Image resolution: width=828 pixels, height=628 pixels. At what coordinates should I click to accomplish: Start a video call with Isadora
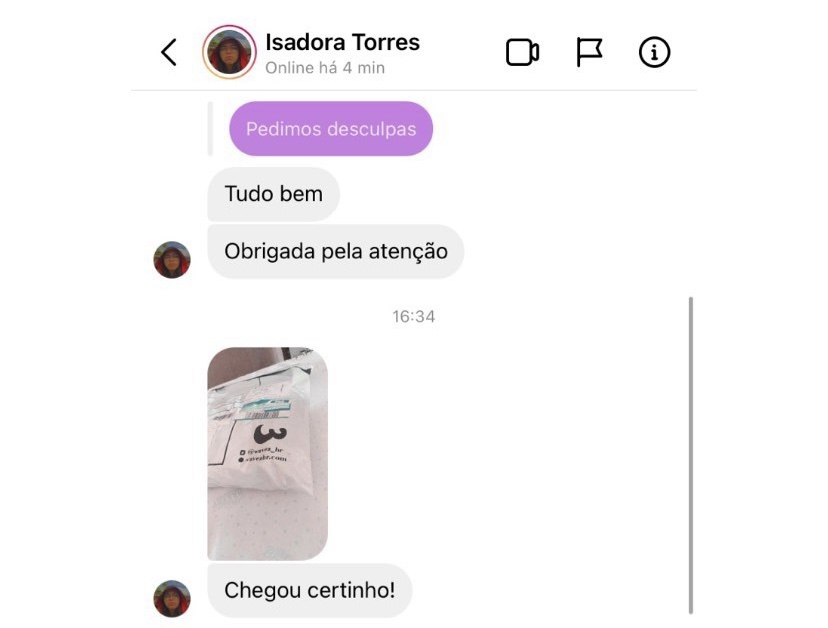pos(522,52)
